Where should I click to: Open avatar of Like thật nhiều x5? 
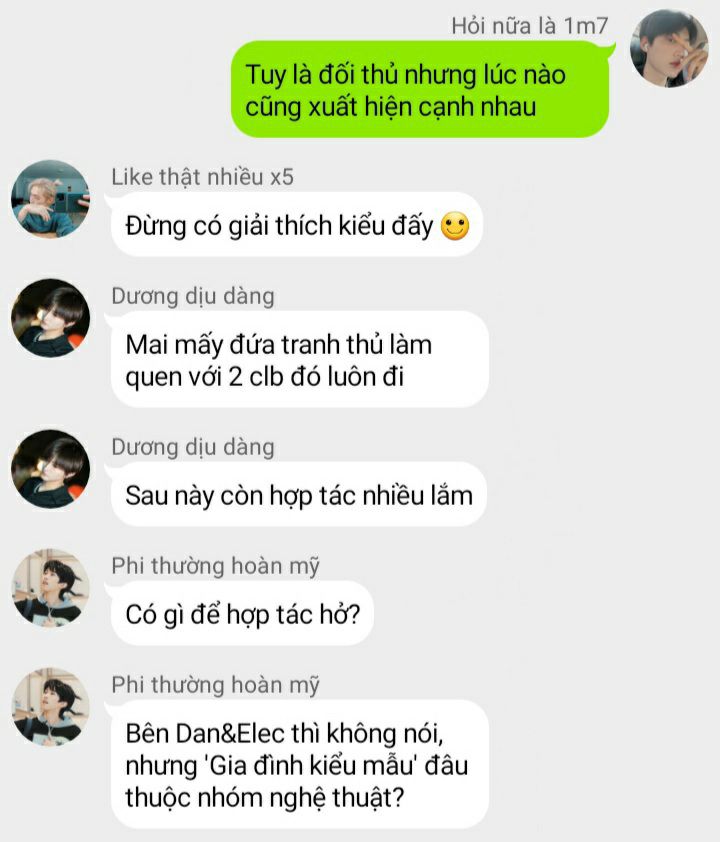coord(50,199)
